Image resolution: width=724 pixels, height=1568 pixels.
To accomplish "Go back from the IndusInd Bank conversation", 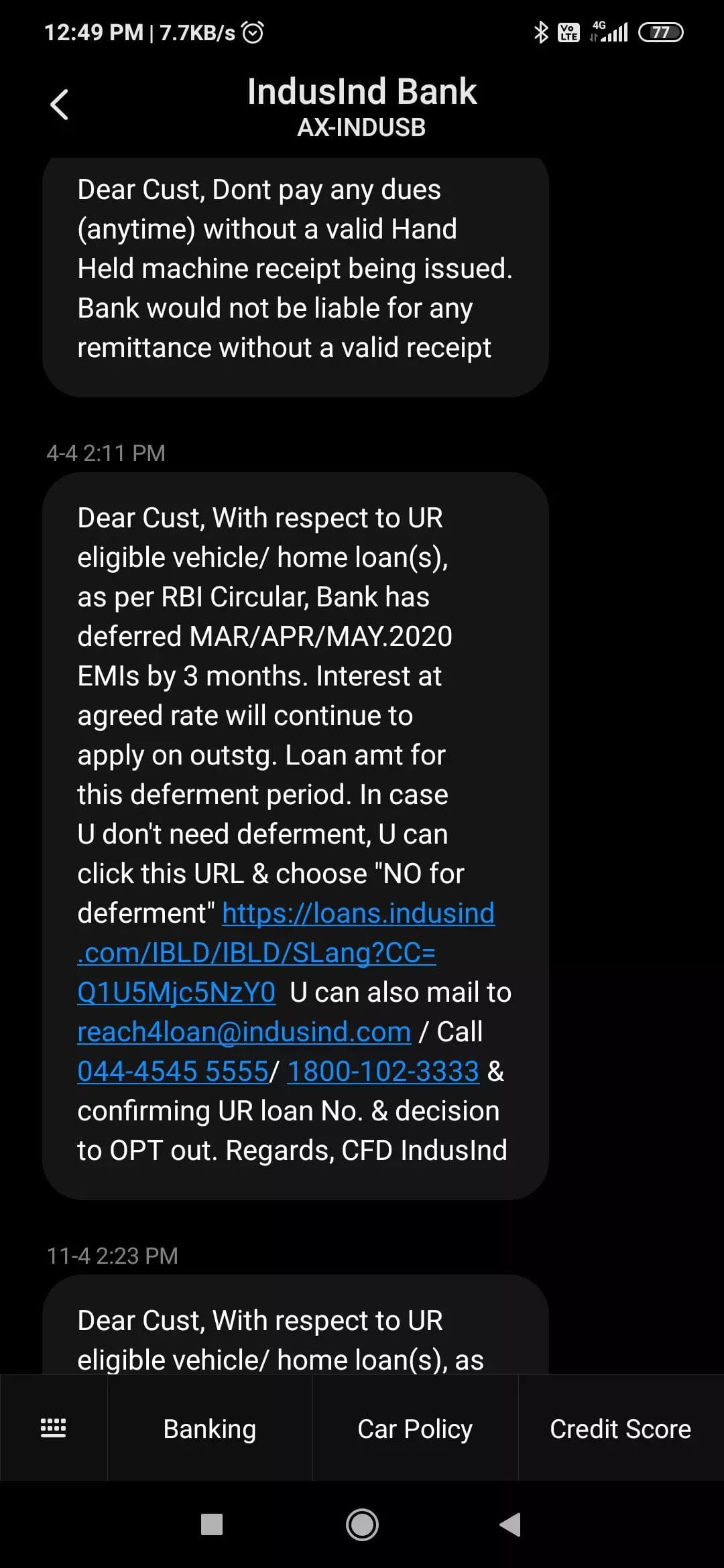I will 59,105.
